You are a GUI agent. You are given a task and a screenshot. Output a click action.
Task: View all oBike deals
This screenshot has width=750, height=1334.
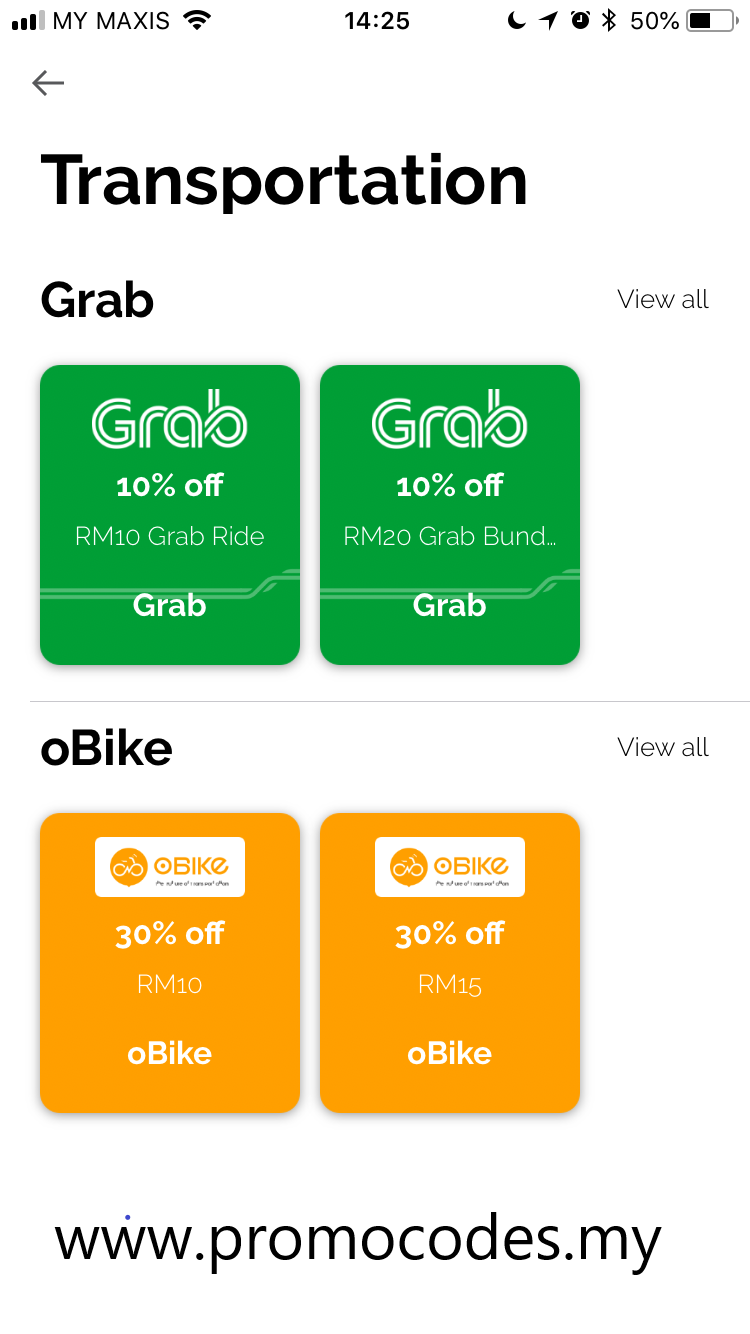tap(662, 747)
